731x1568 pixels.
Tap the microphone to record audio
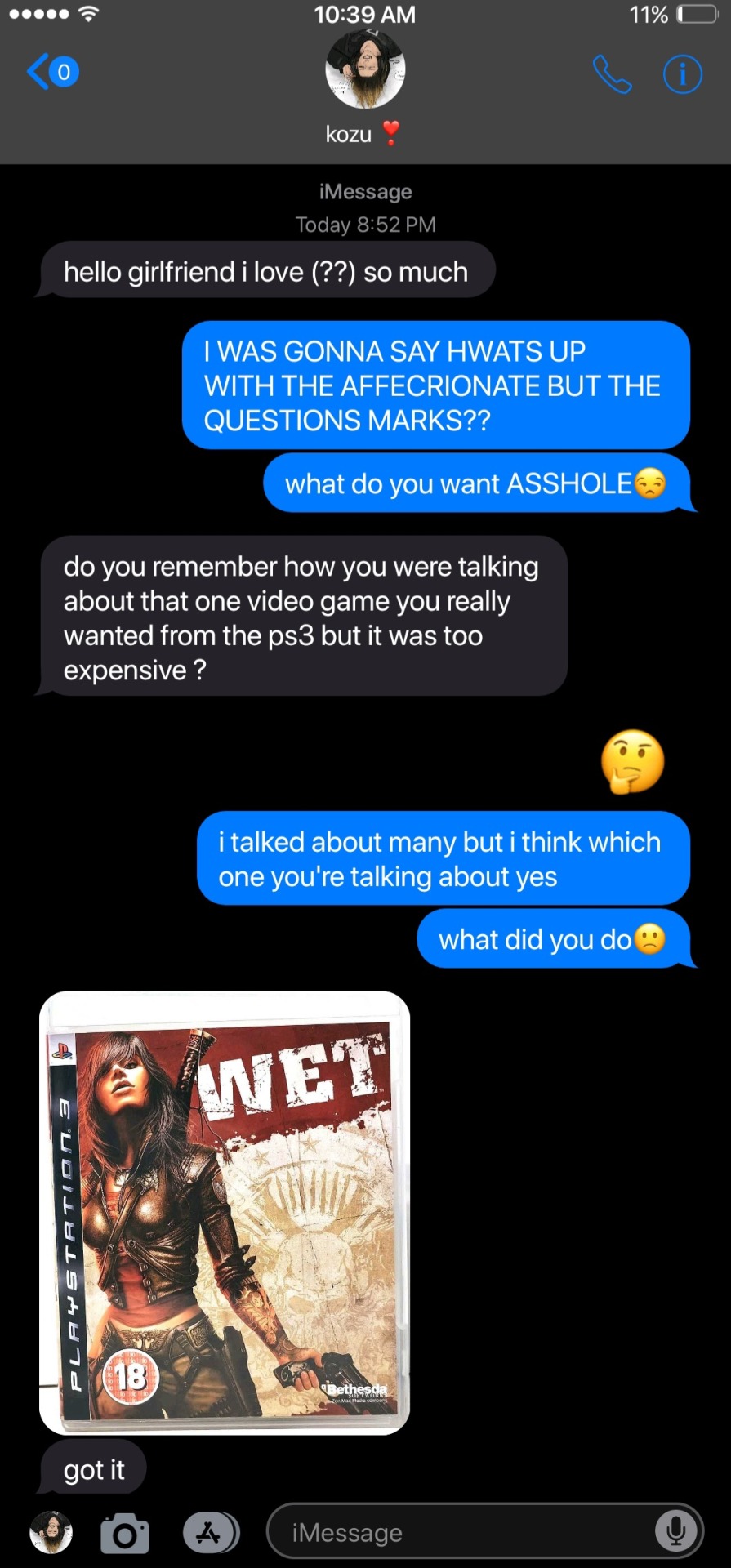[x=676, y=1532]
